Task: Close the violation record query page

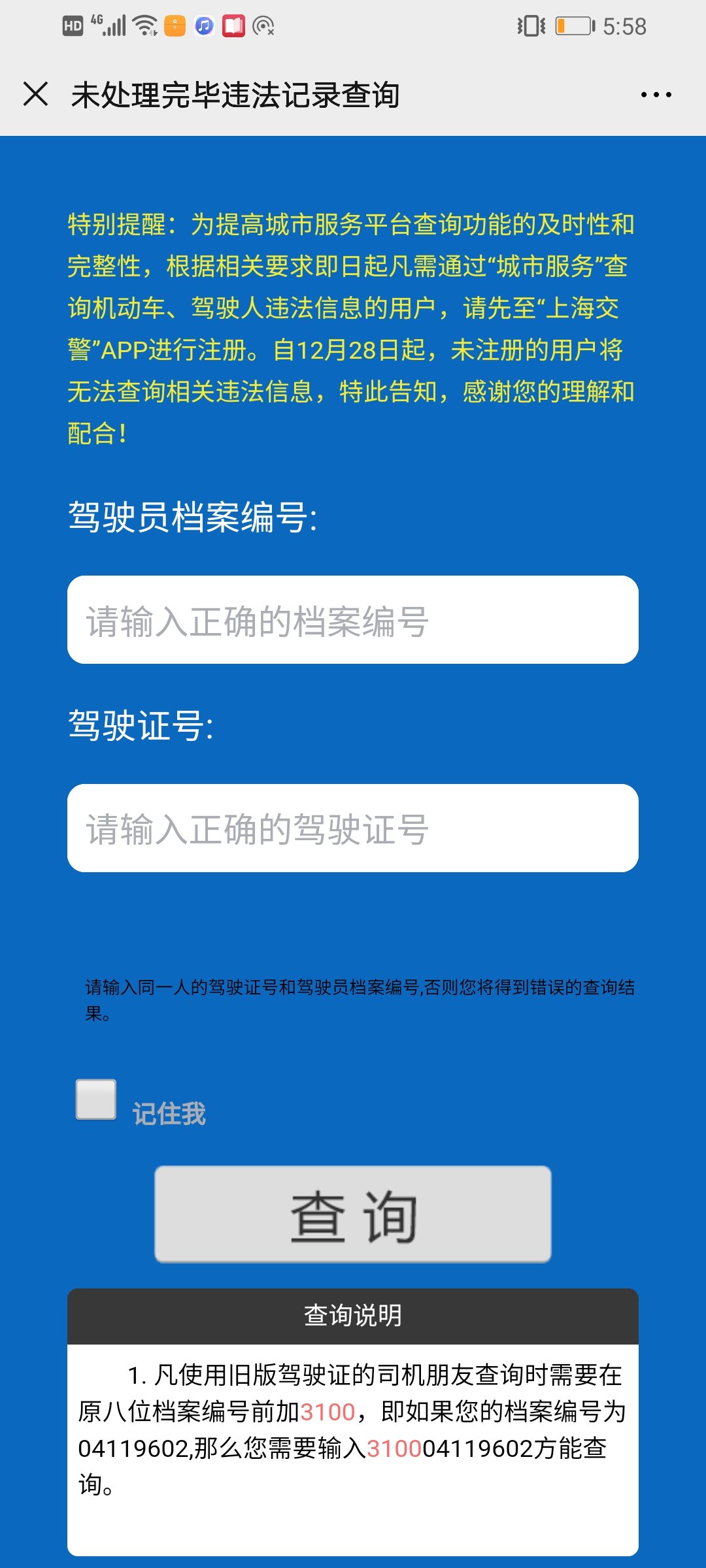Action: 36,94
